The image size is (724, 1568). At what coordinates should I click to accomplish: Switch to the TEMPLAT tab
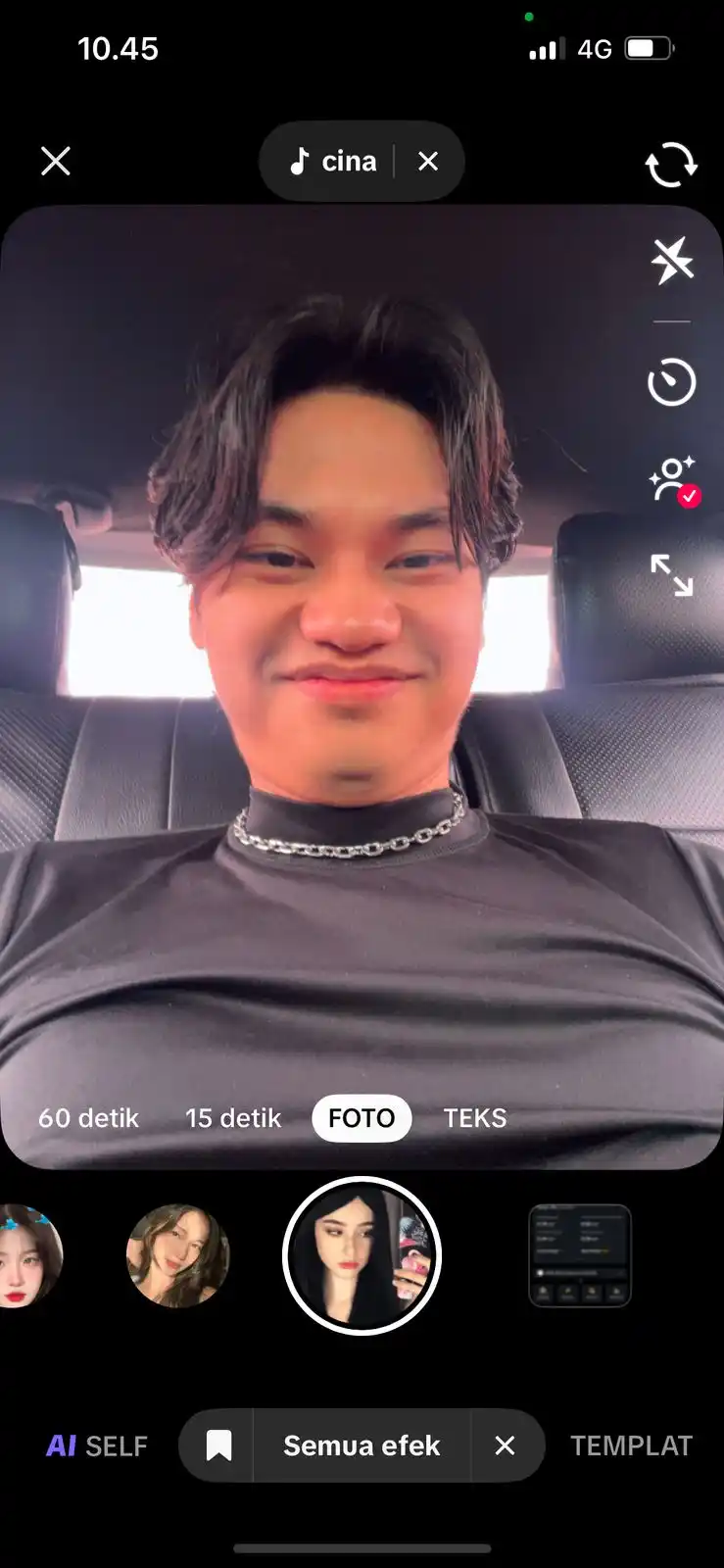631,1445
